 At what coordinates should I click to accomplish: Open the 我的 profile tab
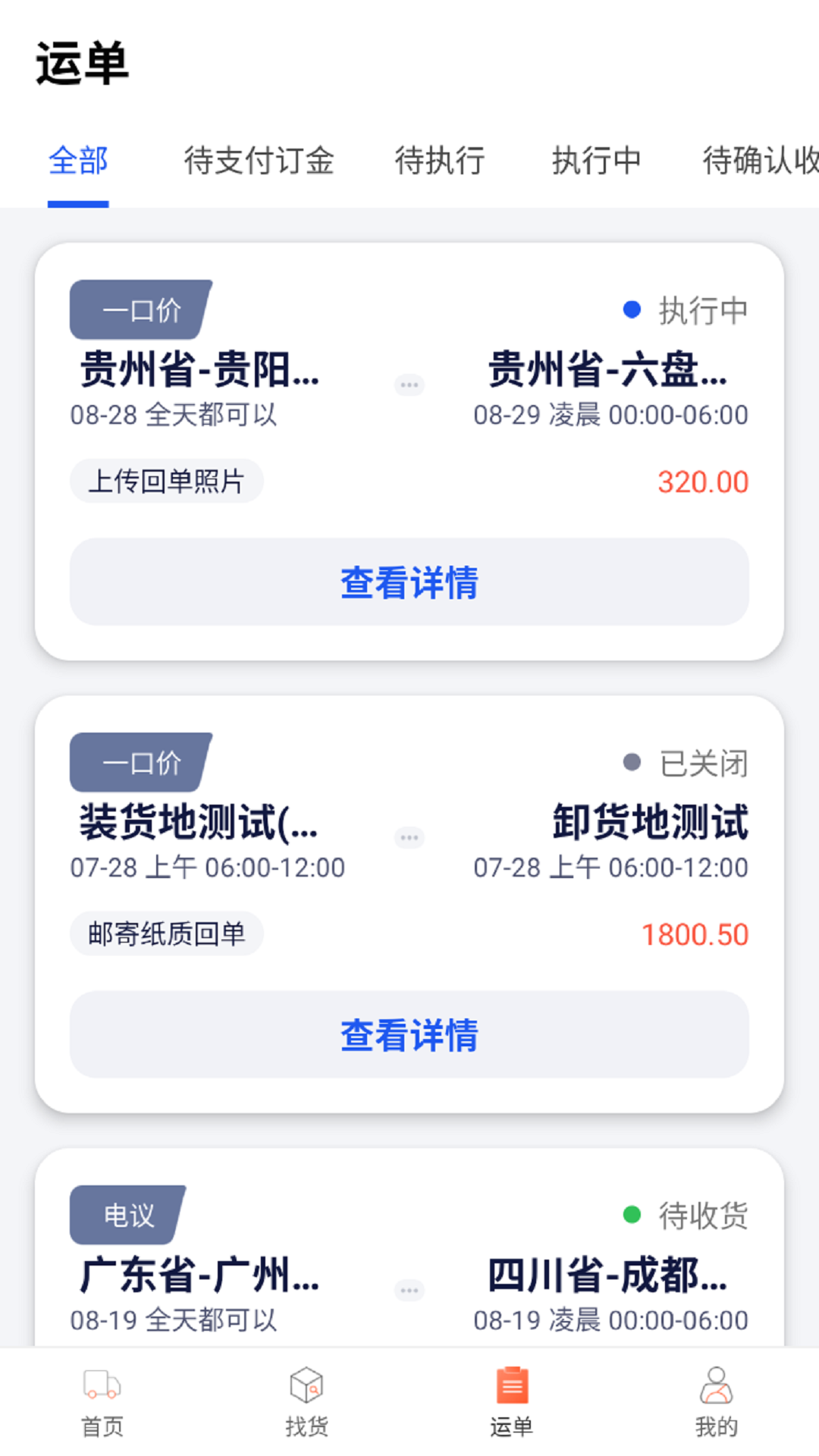point(716,1402)
